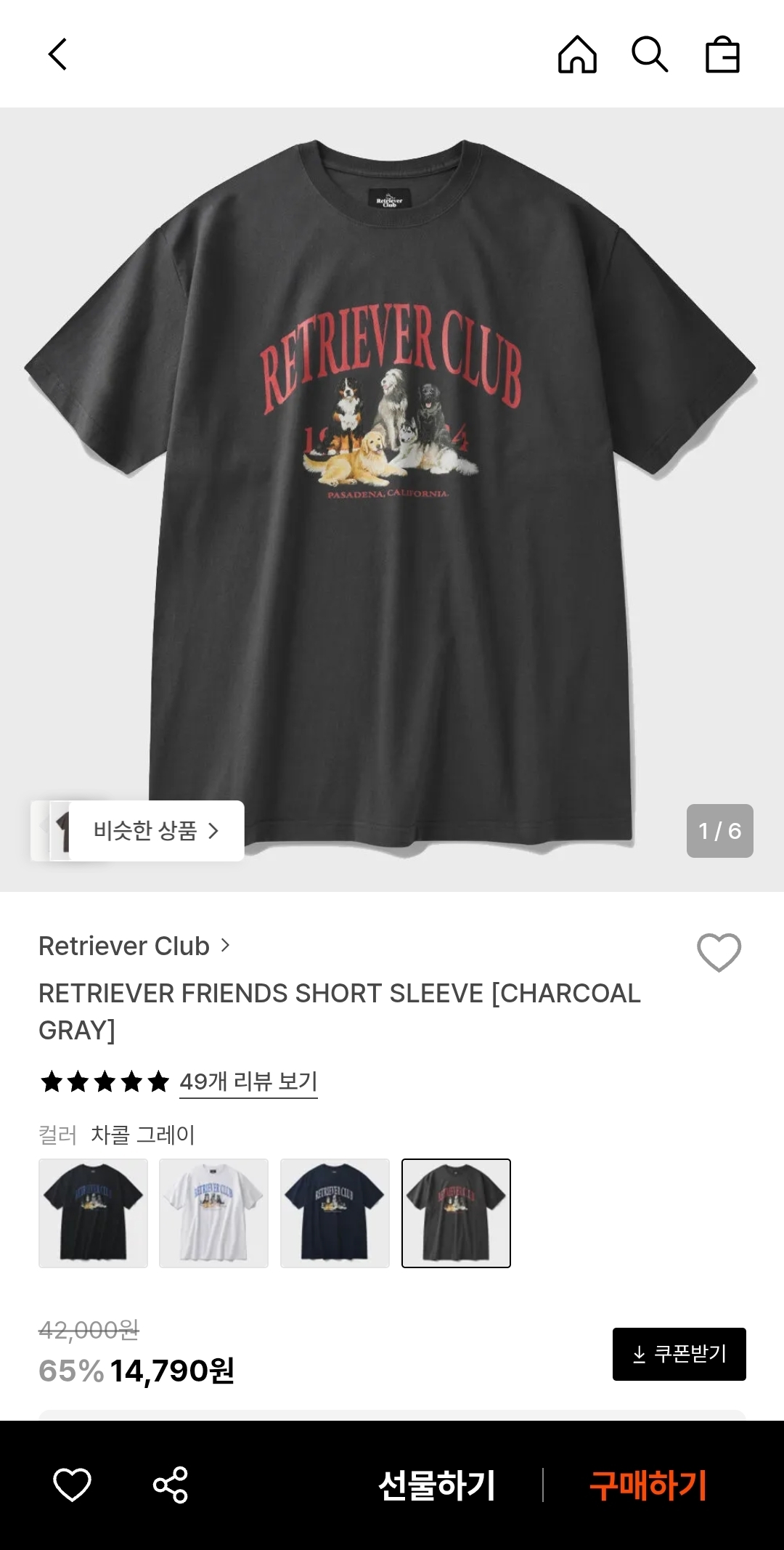This screenshot has height=1550, width=784.
Task: Select the charcoal gray t-shirt color option
Action: [x=456, y=1213]
